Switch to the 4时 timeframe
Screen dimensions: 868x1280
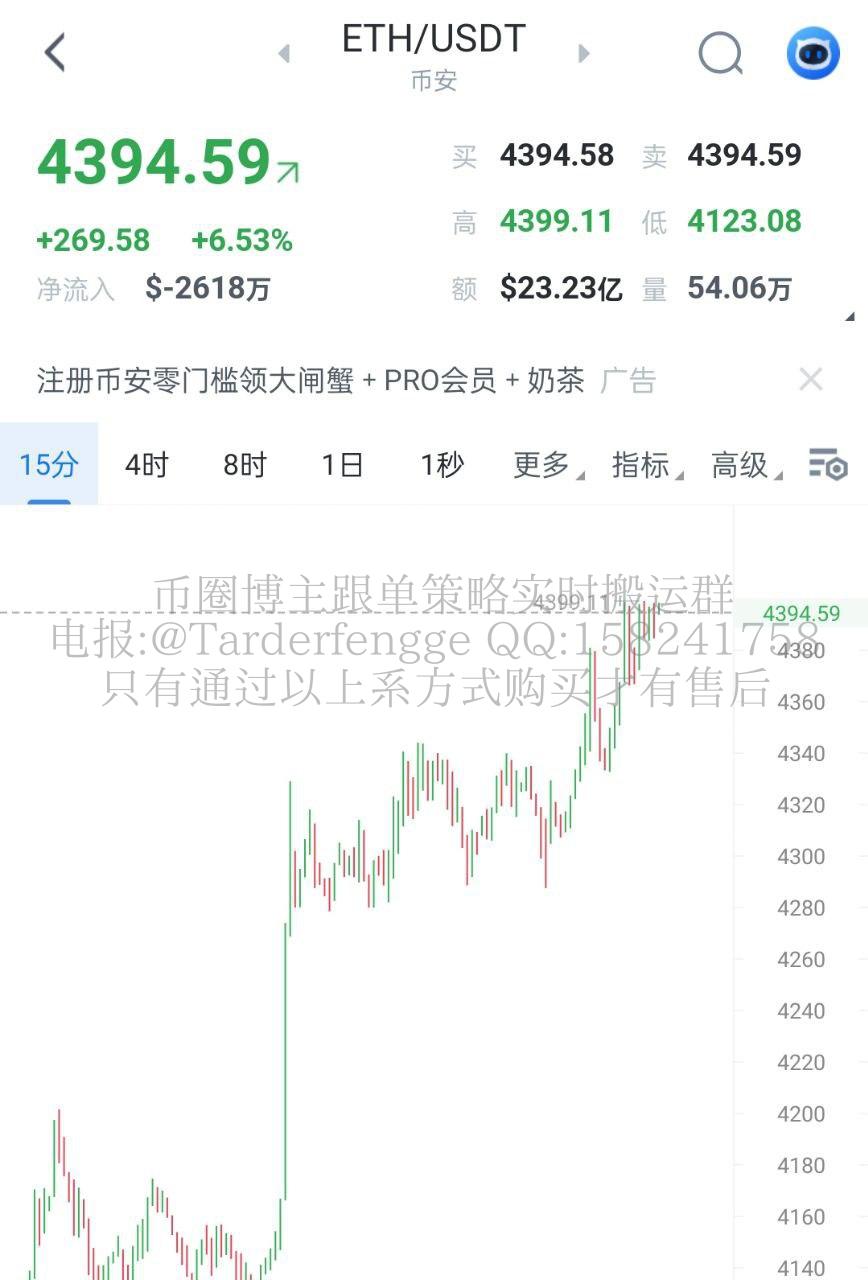point(146,465)
